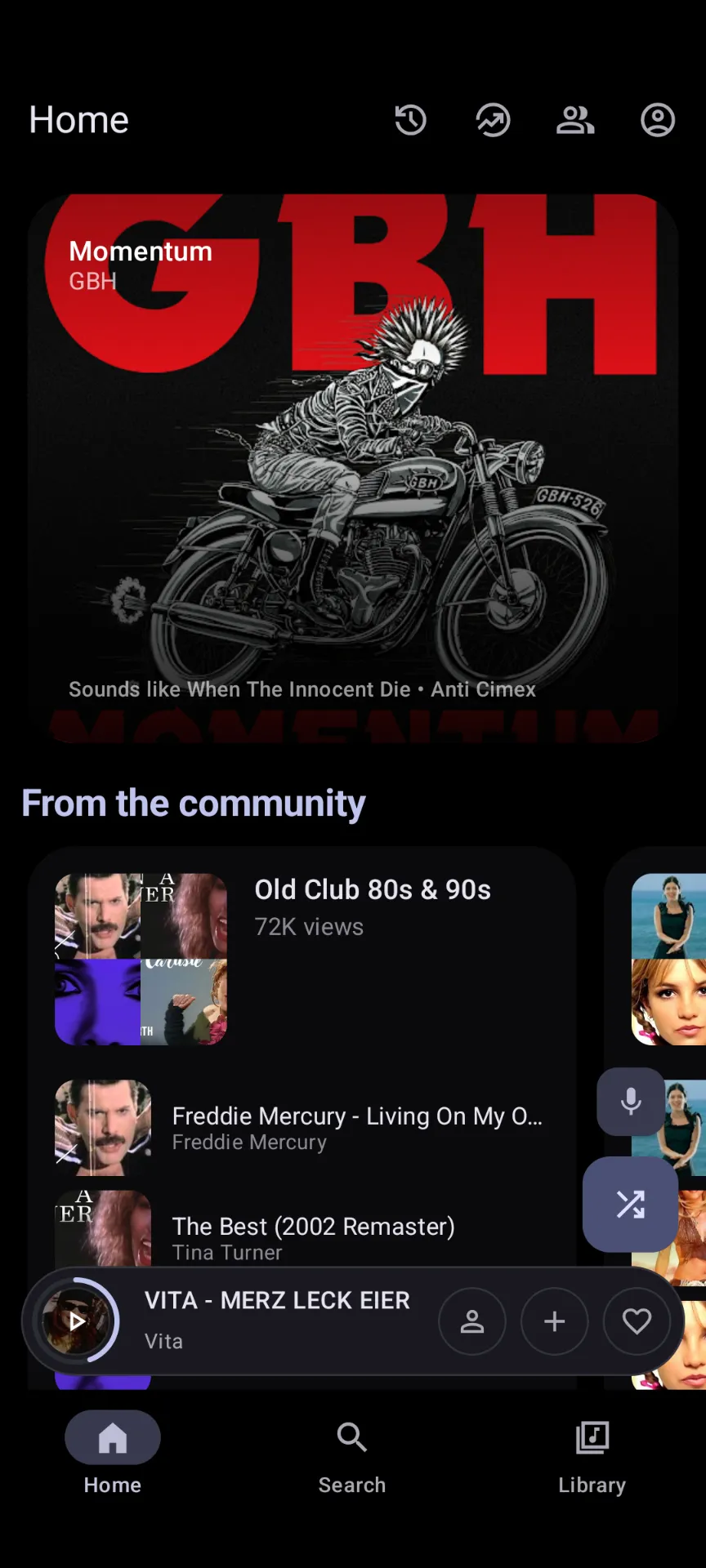The image size is (706, 1568).
Task: Open the Old Club 80s & 90s playlist
Action: [372, 890]
